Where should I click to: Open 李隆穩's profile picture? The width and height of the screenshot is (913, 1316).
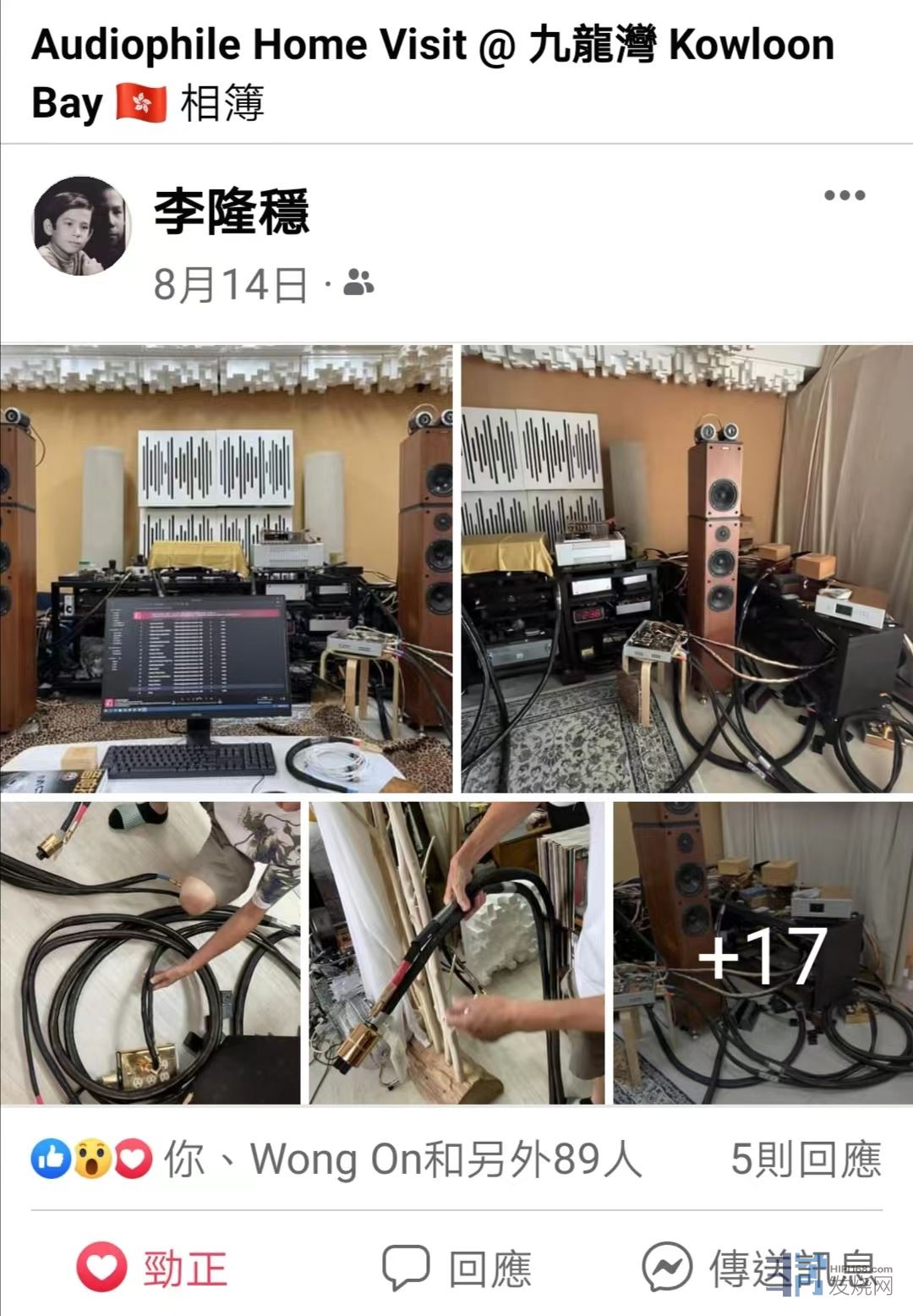click(x=81, y=227)
